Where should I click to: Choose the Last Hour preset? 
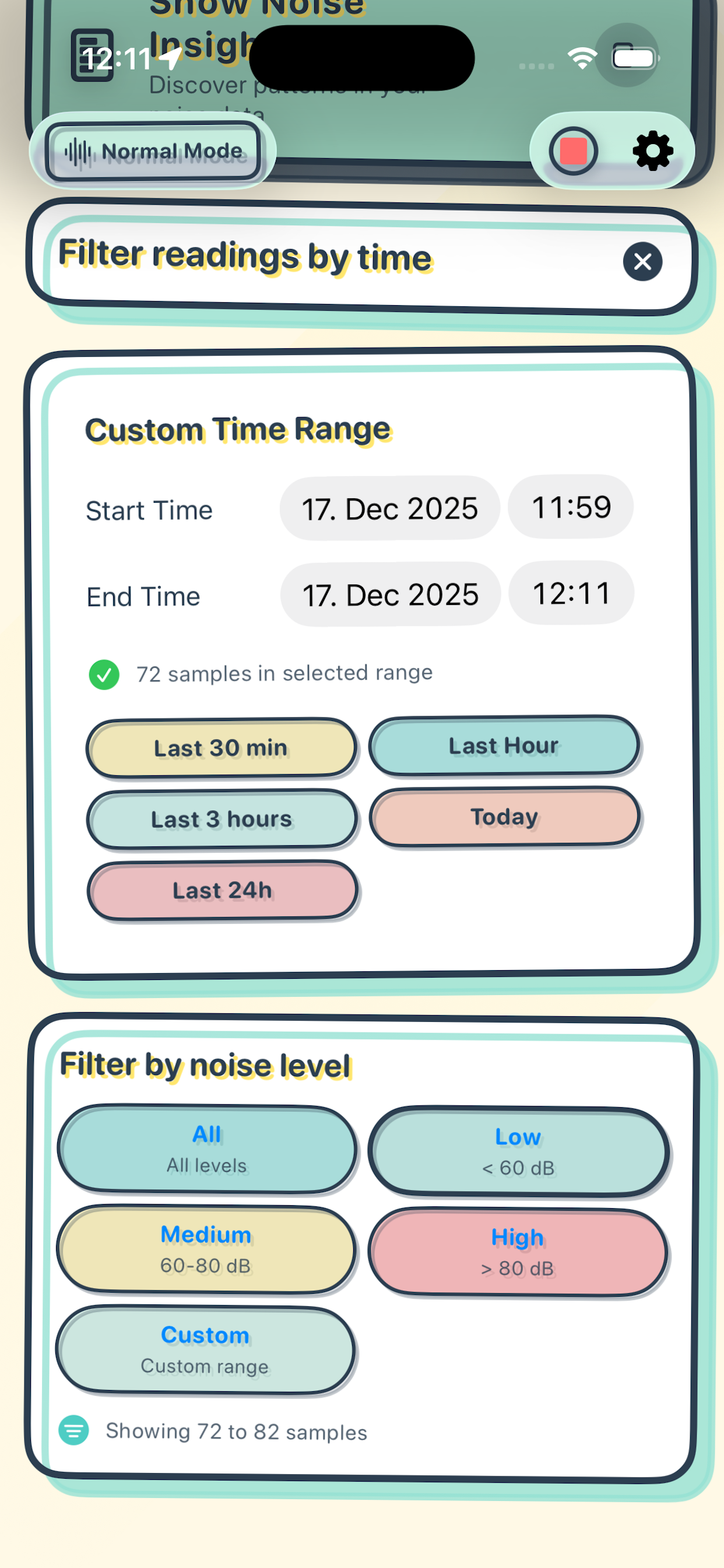[x=504, y=745]
